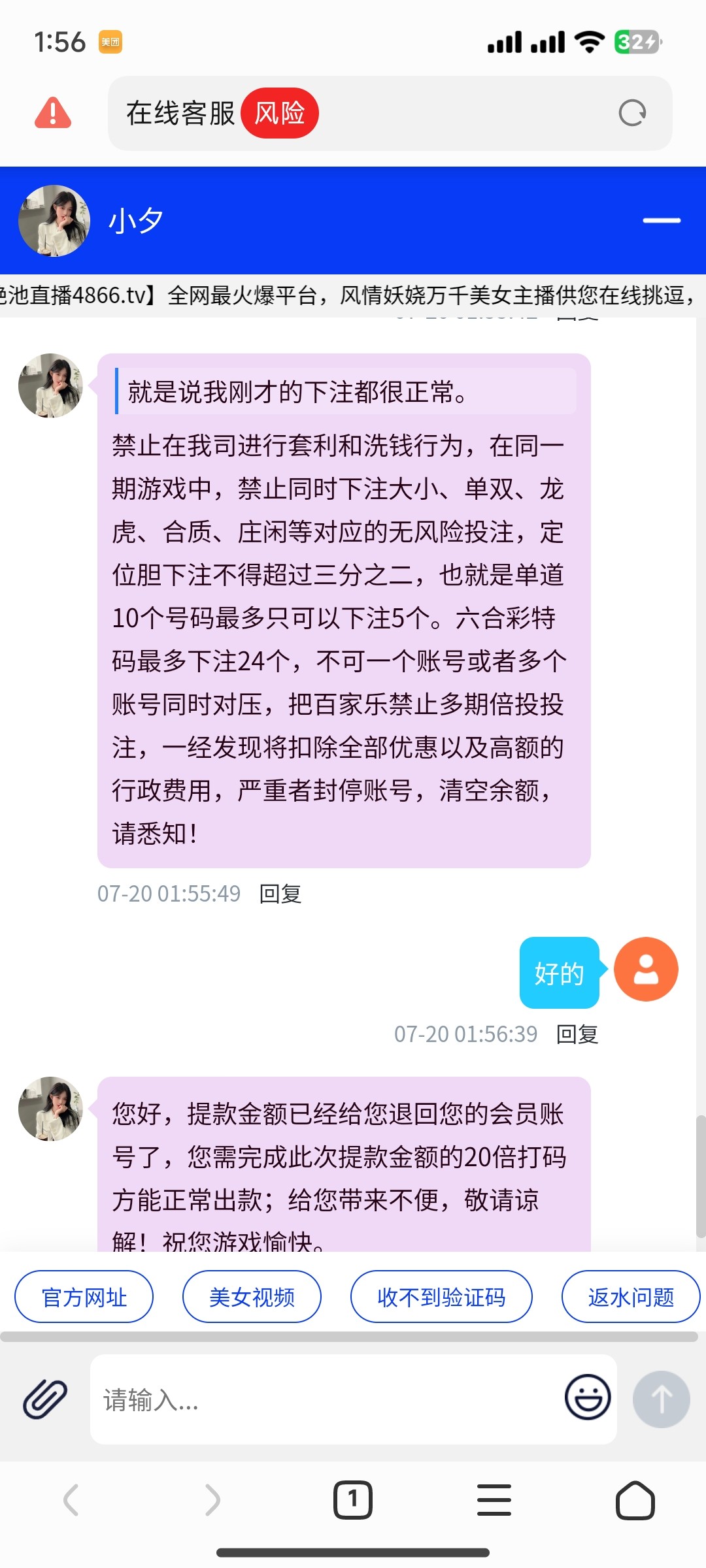Open the 返水问题 quick question

coord(631,1297)
